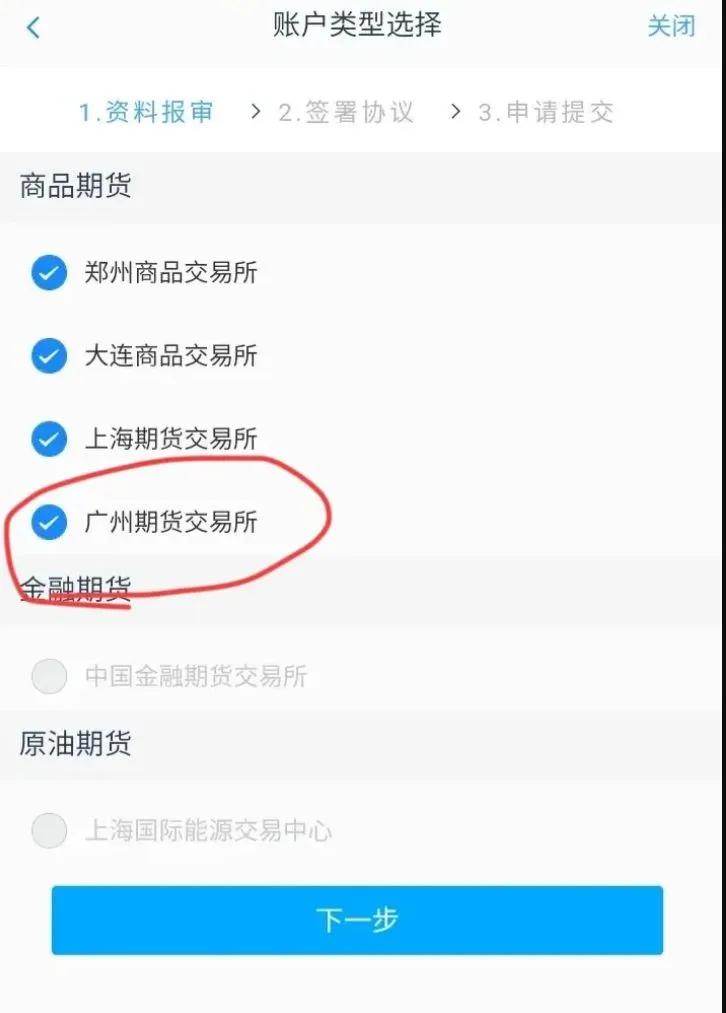Click the circled checkmark next to 广州期货交易所
This screenshot has height=1013, width=726.
pyautogui.click(x=48, y=522)
